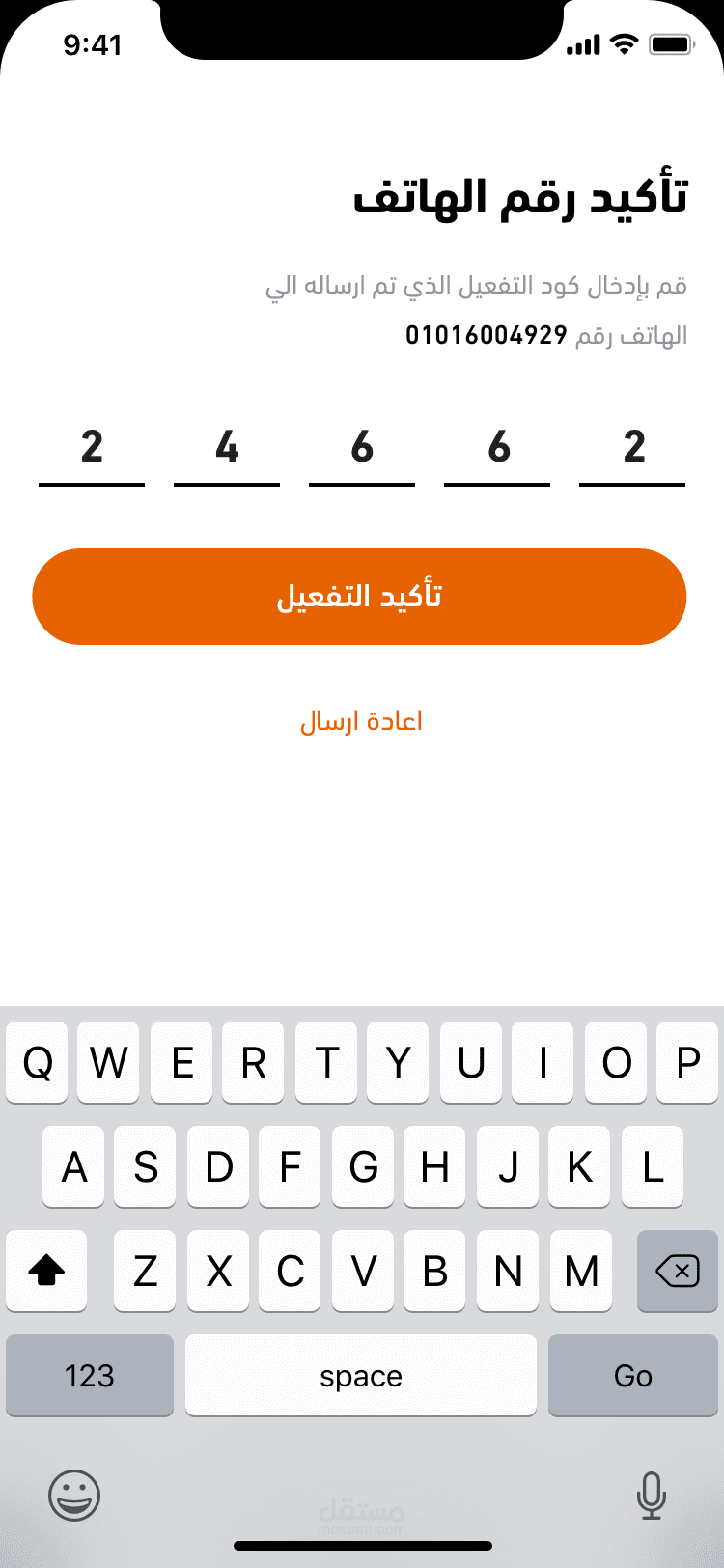724x1568 pixels.
Task: Tap the اعادة ارسال resend link
Action: click(x=361, y=721)
